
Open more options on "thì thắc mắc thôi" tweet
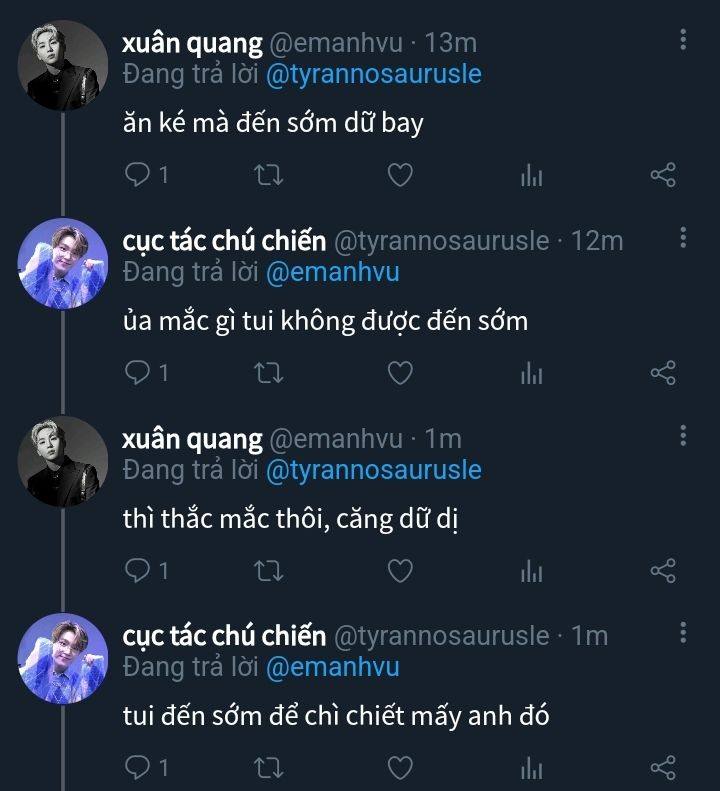click(x=683, y=435)
